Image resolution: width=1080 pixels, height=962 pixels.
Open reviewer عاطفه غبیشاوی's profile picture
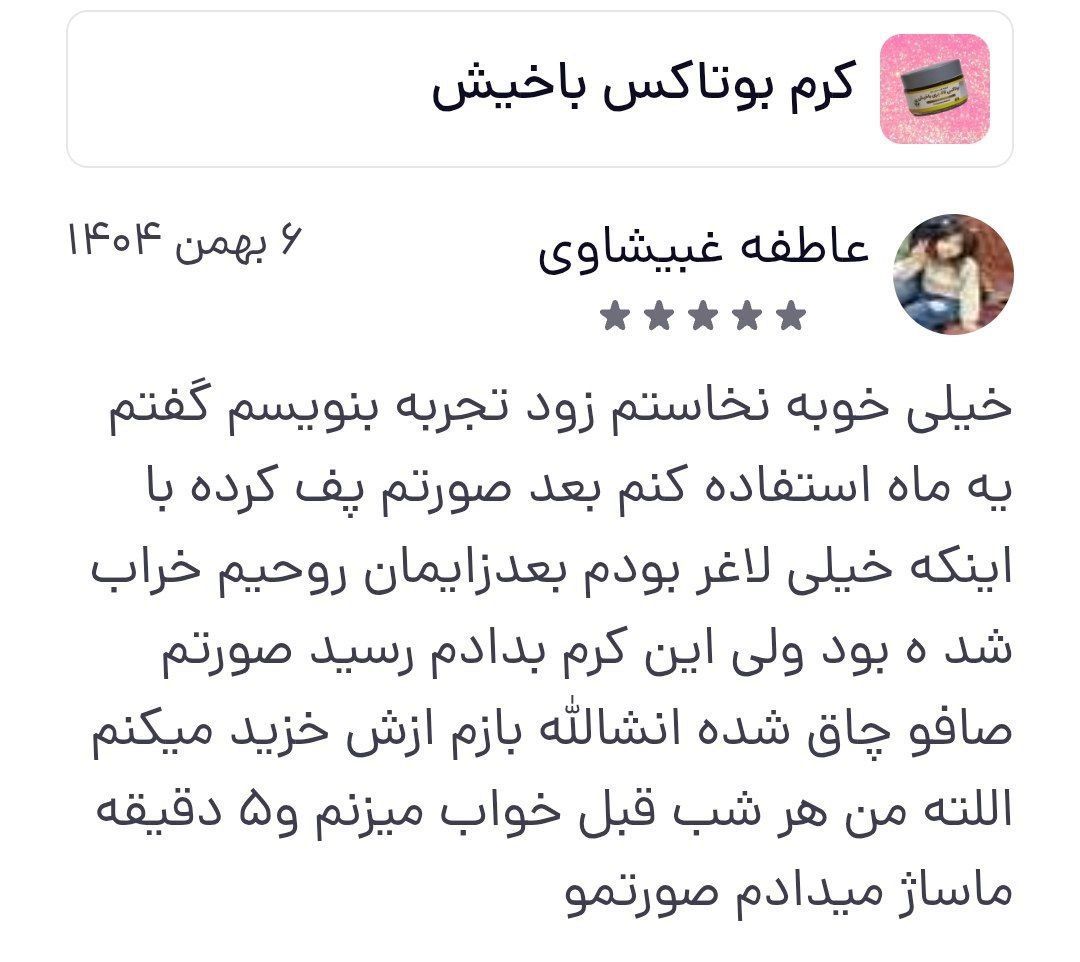[x=952, y=274]
